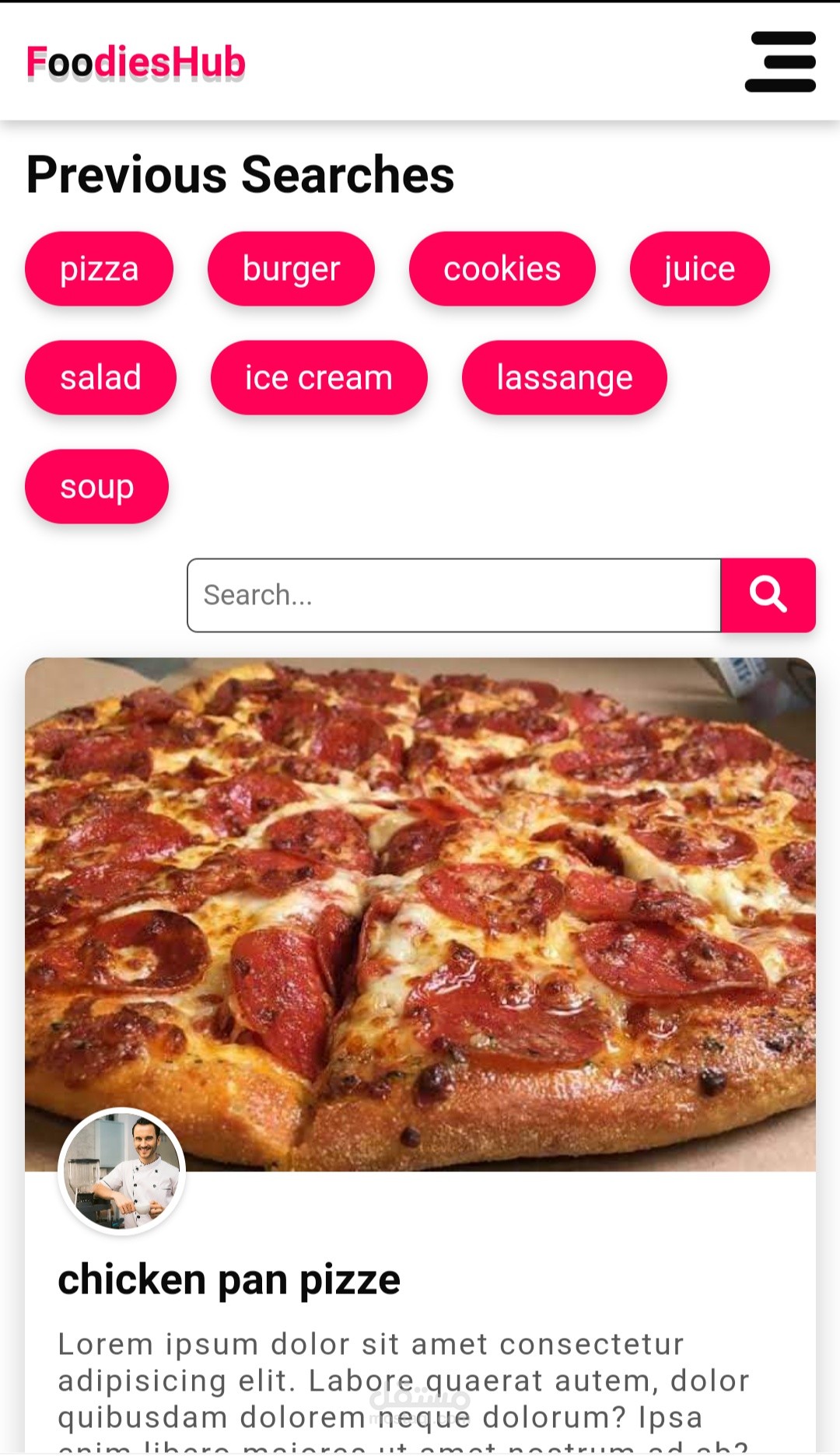Viewport: 840px width, 1456px height.
Task: Tap the cookies chip
Action: 502,269
